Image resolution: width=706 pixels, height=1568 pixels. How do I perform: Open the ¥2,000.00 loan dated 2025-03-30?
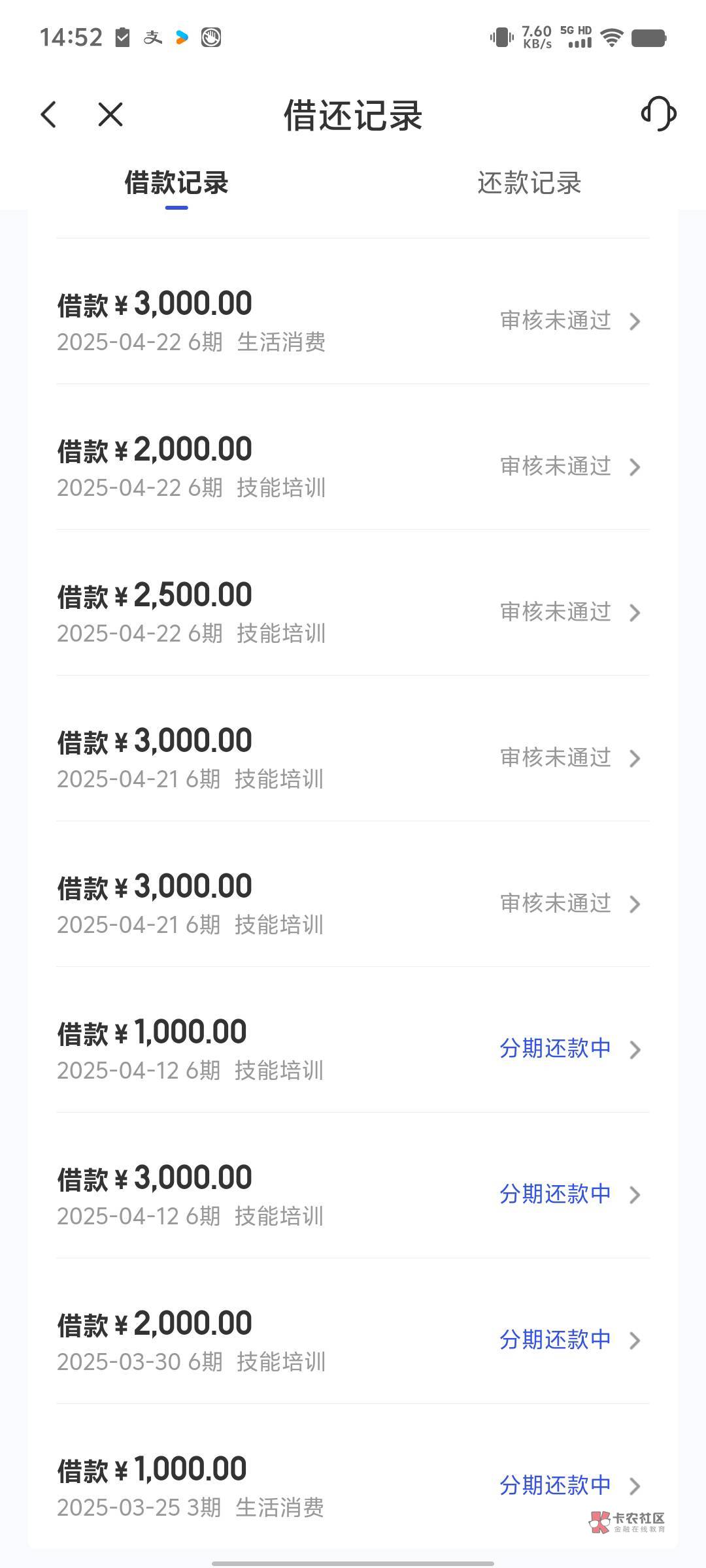click(x=353, y=1340)
